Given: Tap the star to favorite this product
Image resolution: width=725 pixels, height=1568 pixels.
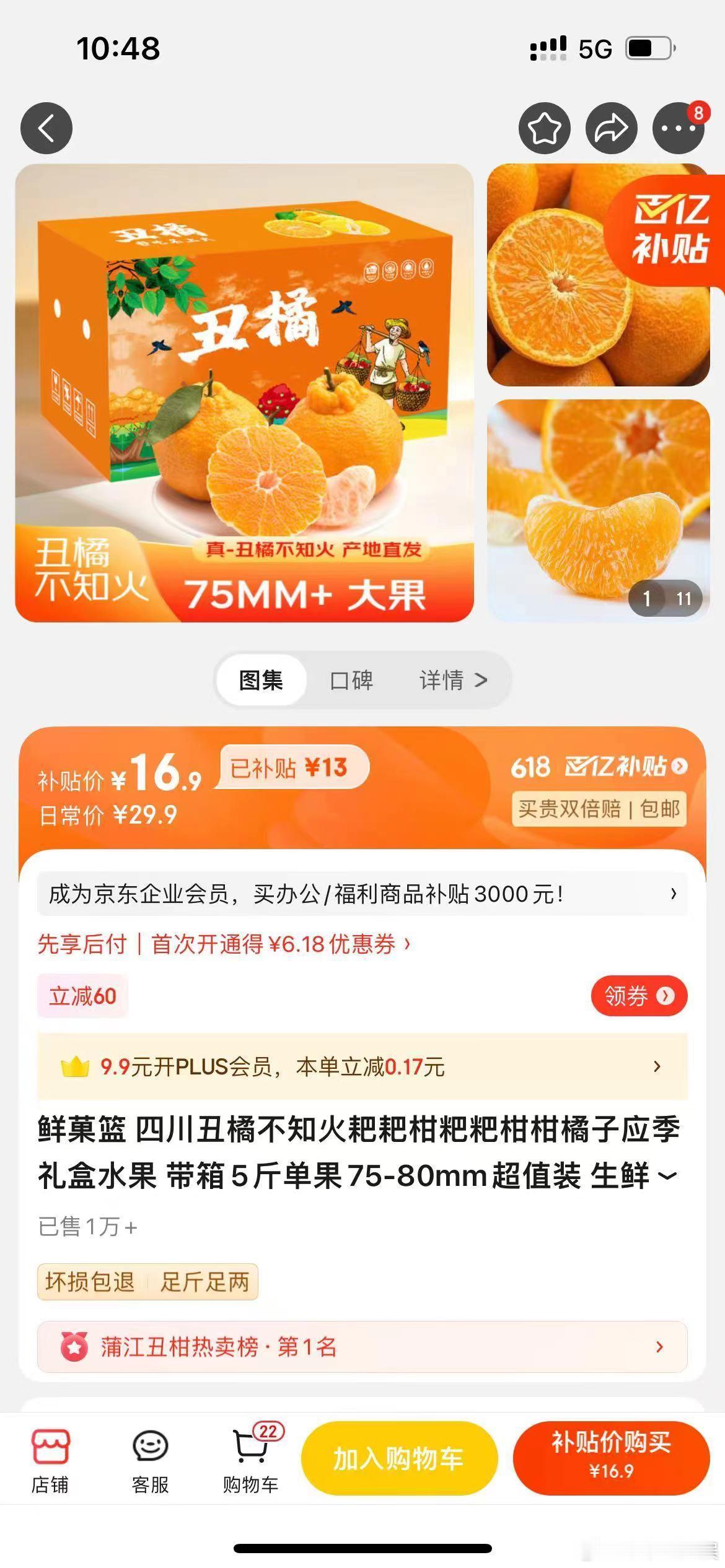Looking at the screenshot, I should coord(545,127).
